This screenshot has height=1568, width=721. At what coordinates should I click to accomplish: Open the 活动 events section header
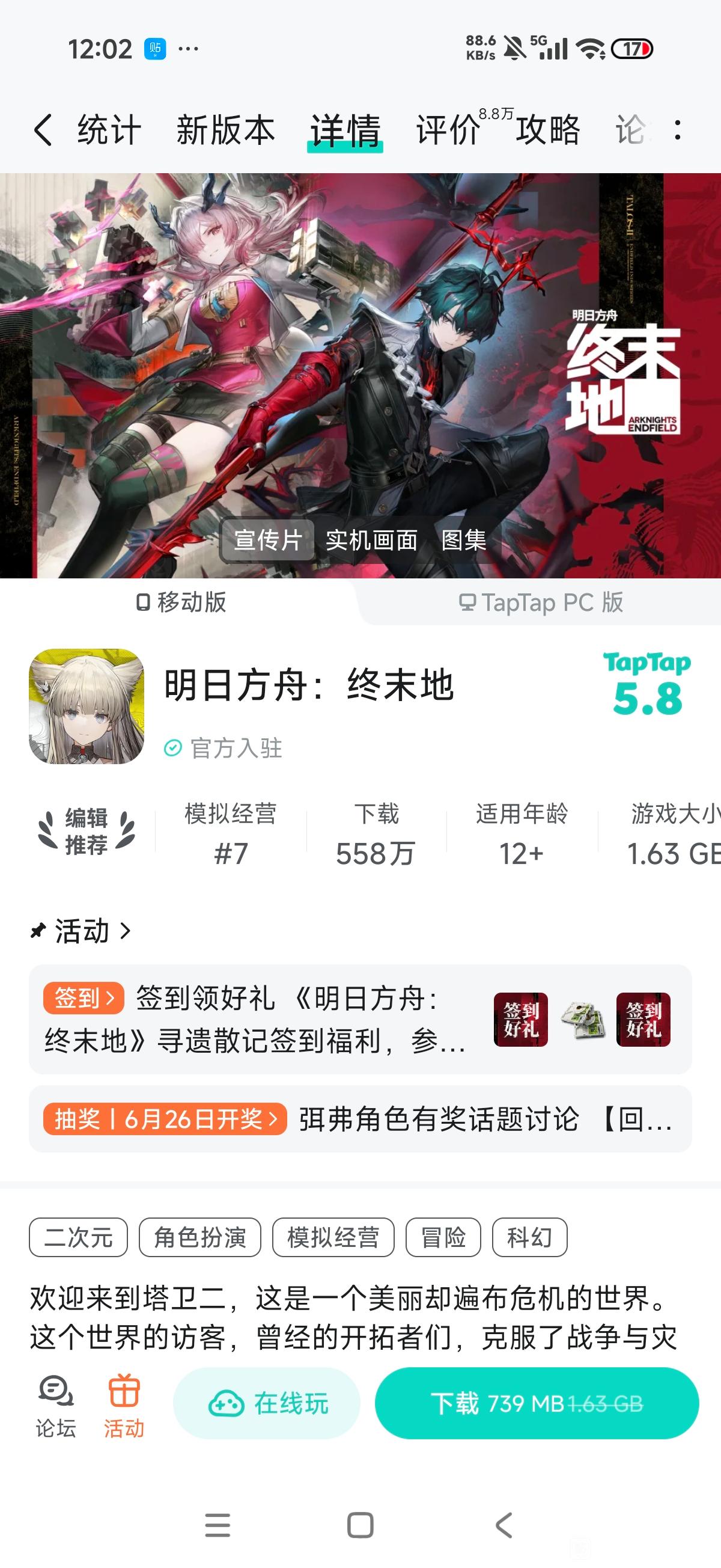click(81, 931)
